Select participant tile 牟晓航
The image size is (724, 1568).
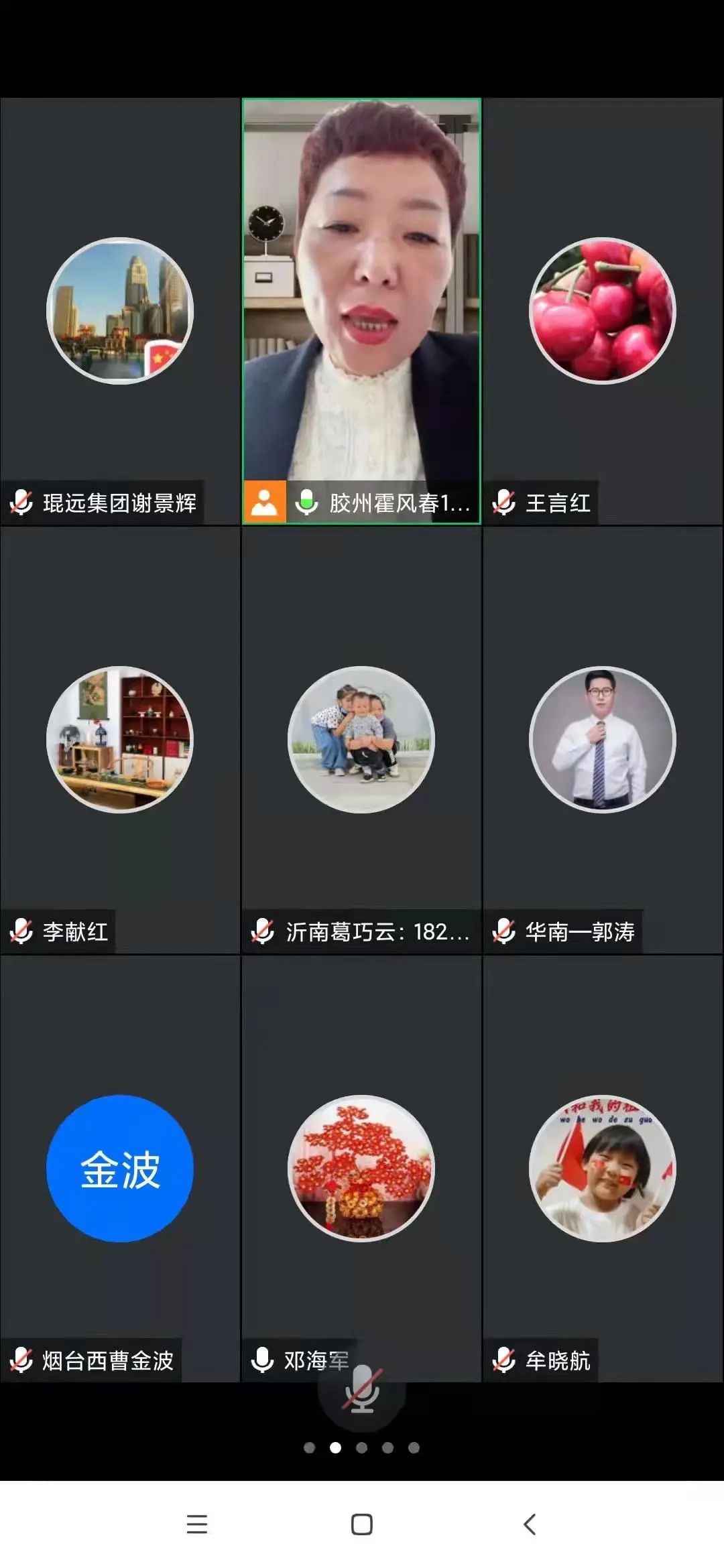(x=603, y=1168)
